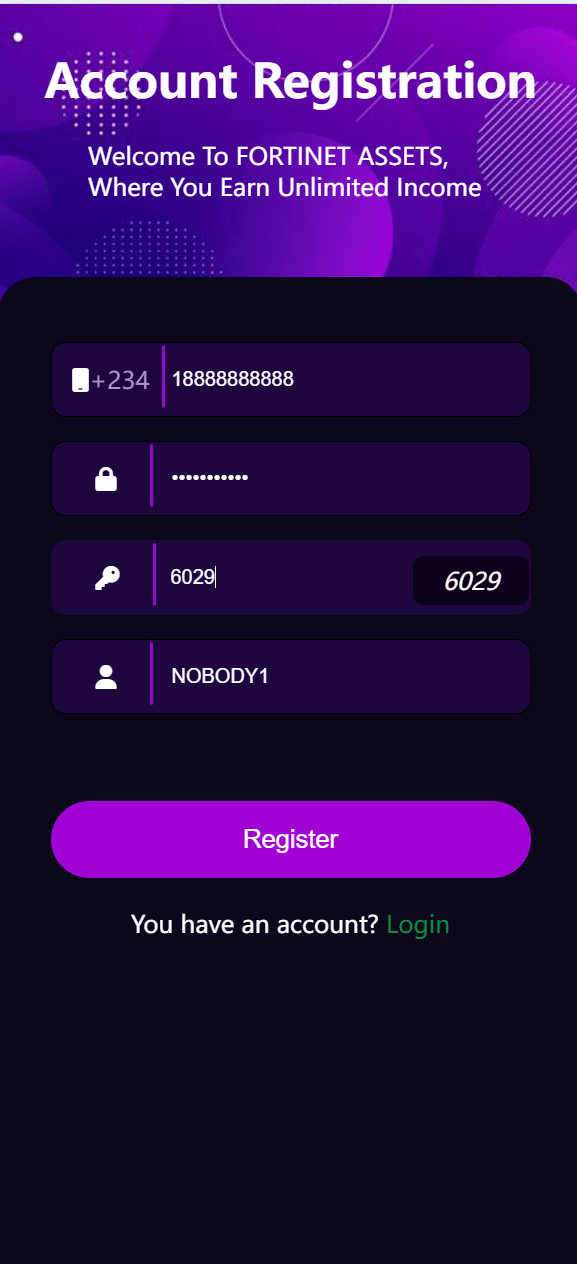
Task: Edit the verification code field with 6029
Action: click(x=283, y=577)
